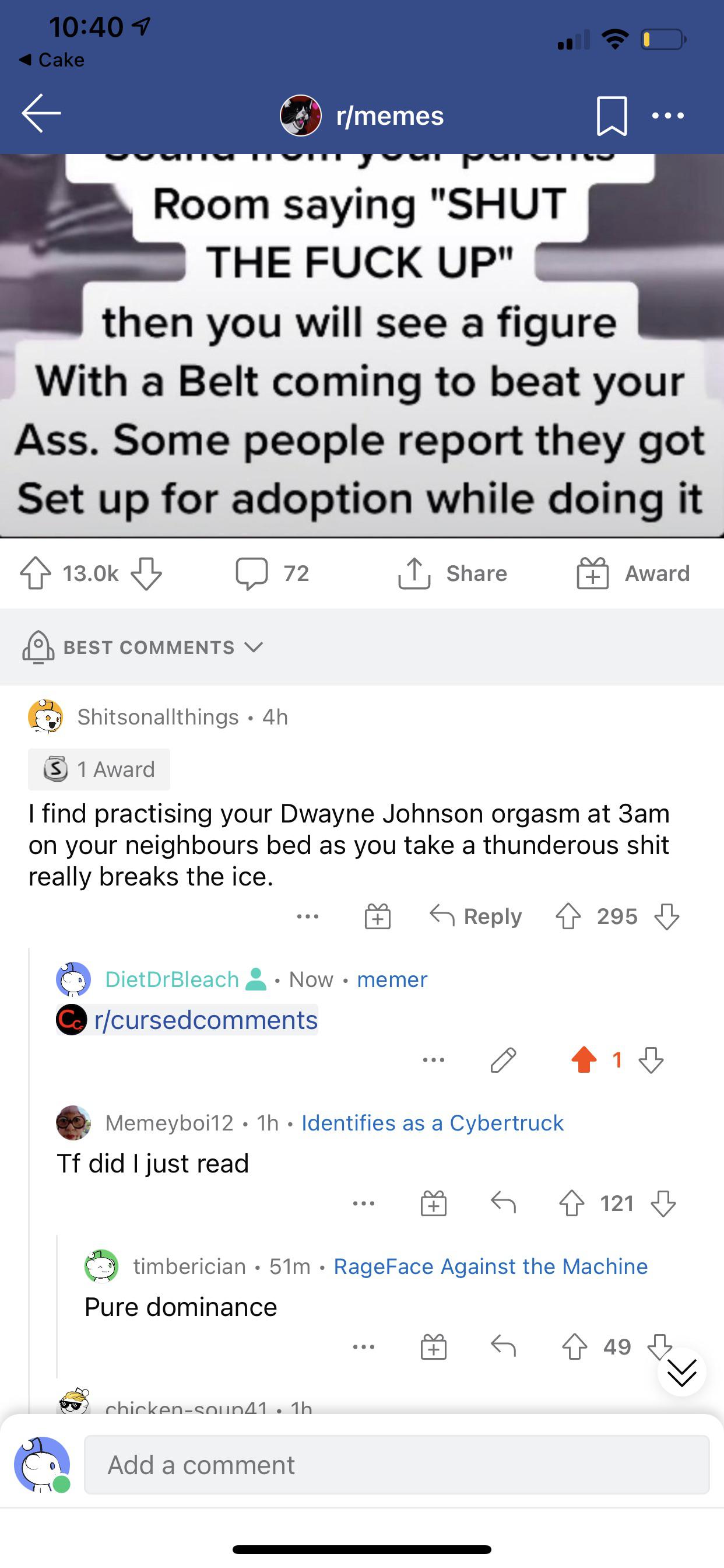Bookmark this post
724x1568 pixels.
coord(613,116)
